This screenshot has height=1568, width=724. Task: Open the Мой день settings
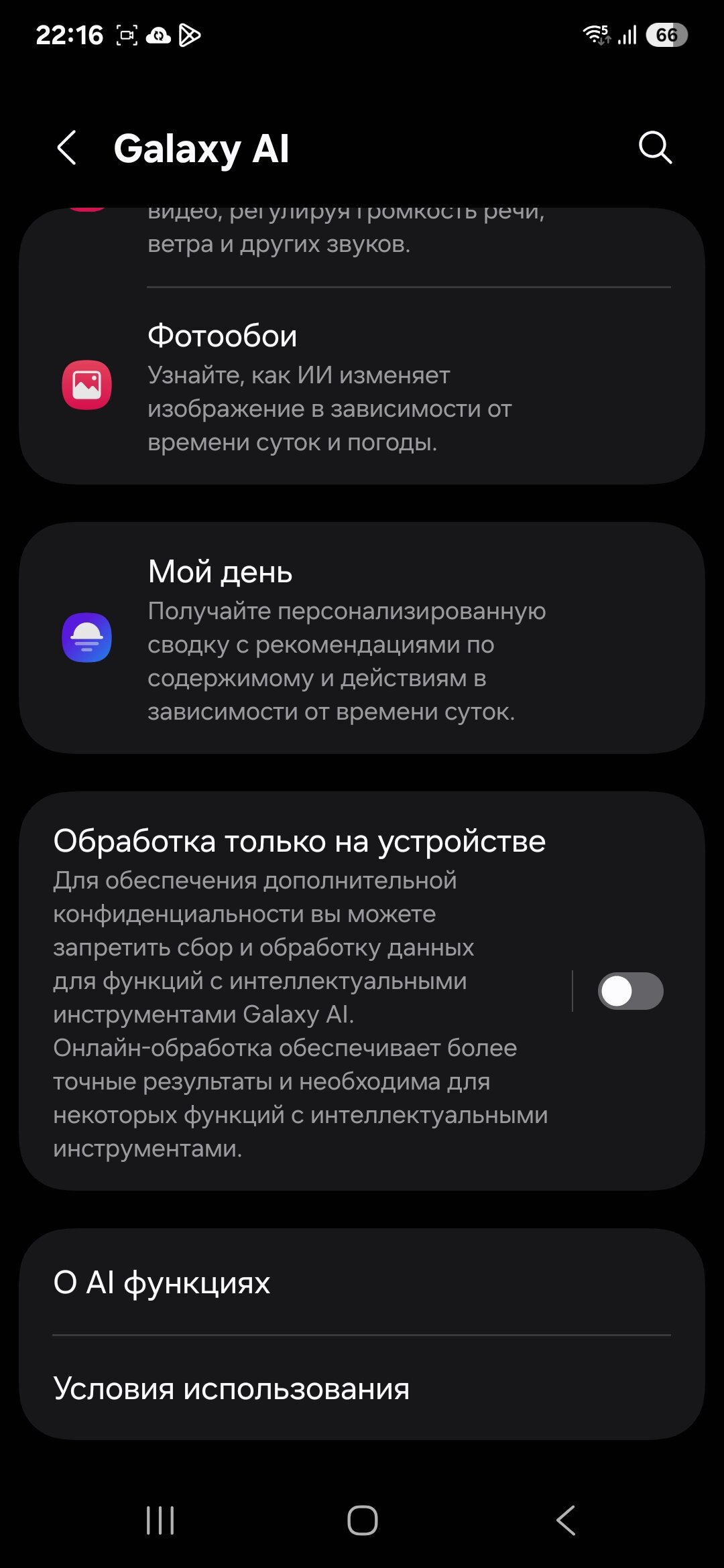(362, 638)
